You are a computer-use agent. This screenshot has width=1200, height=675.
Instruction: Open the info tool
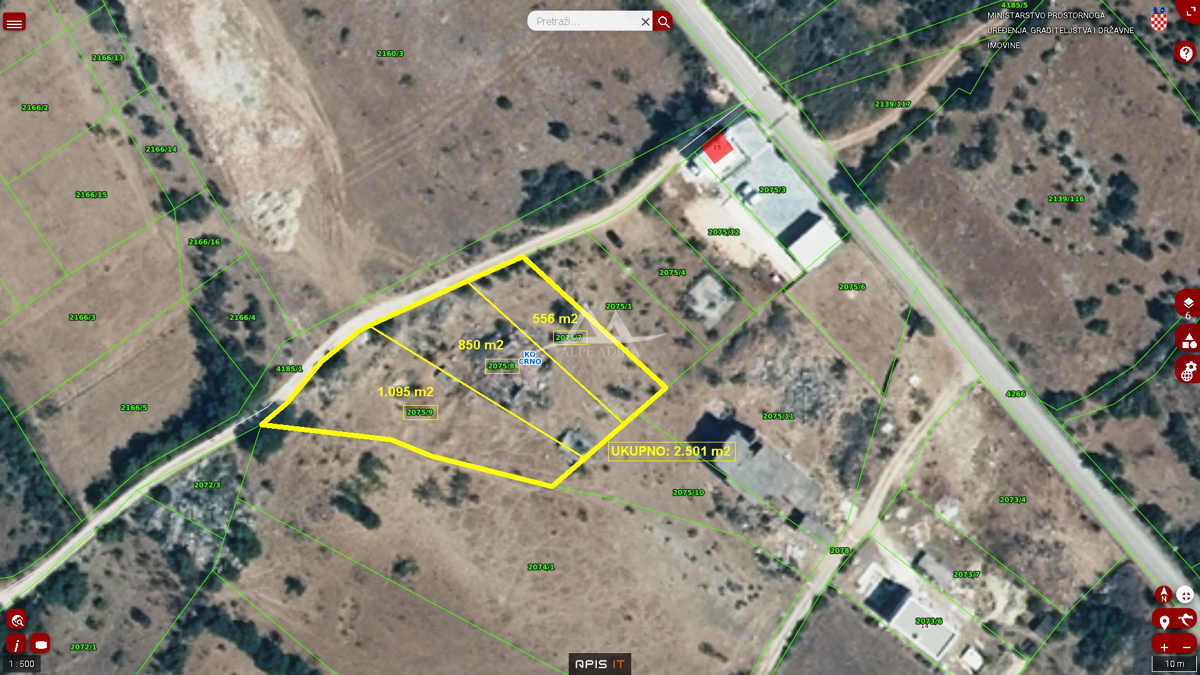pyautogui.click(x=17, y=644)
